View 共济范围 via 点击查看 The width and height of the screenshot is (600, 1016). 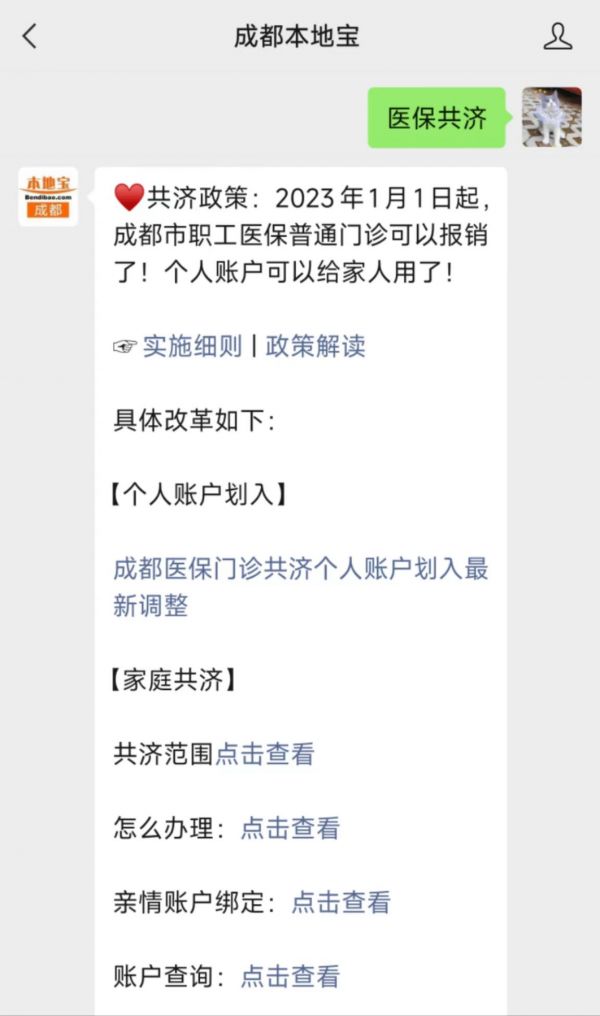tap(265, 754)
